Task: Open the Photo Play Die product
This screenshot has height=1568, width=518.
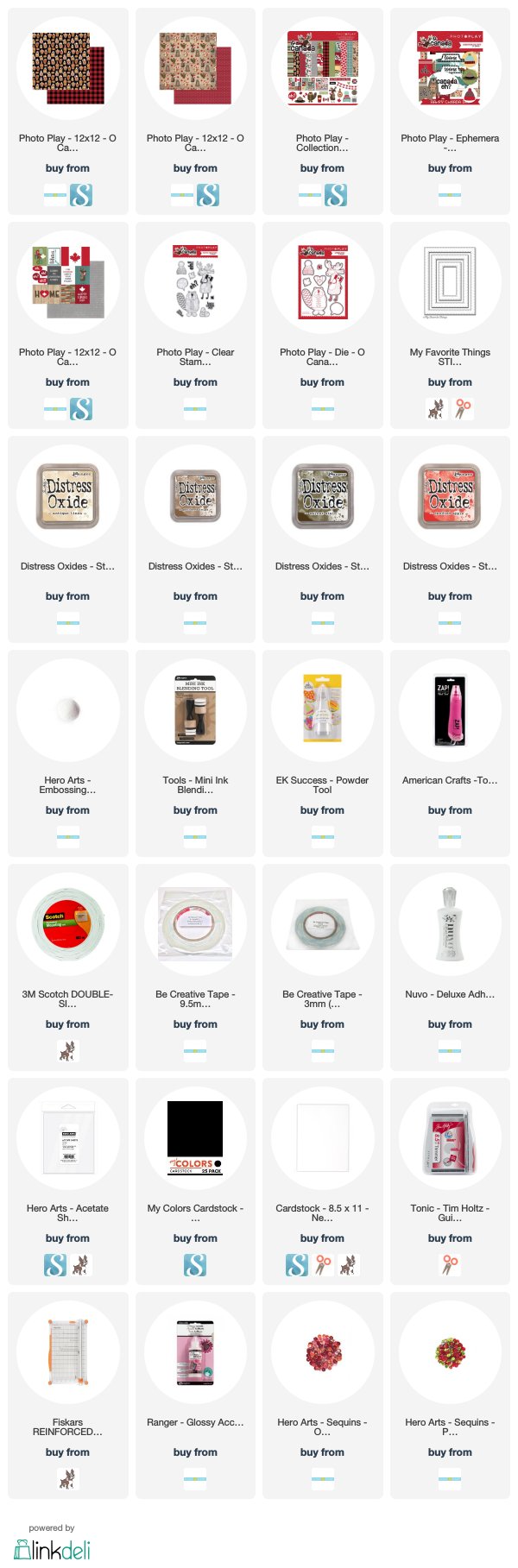Action: pos(323,282)
